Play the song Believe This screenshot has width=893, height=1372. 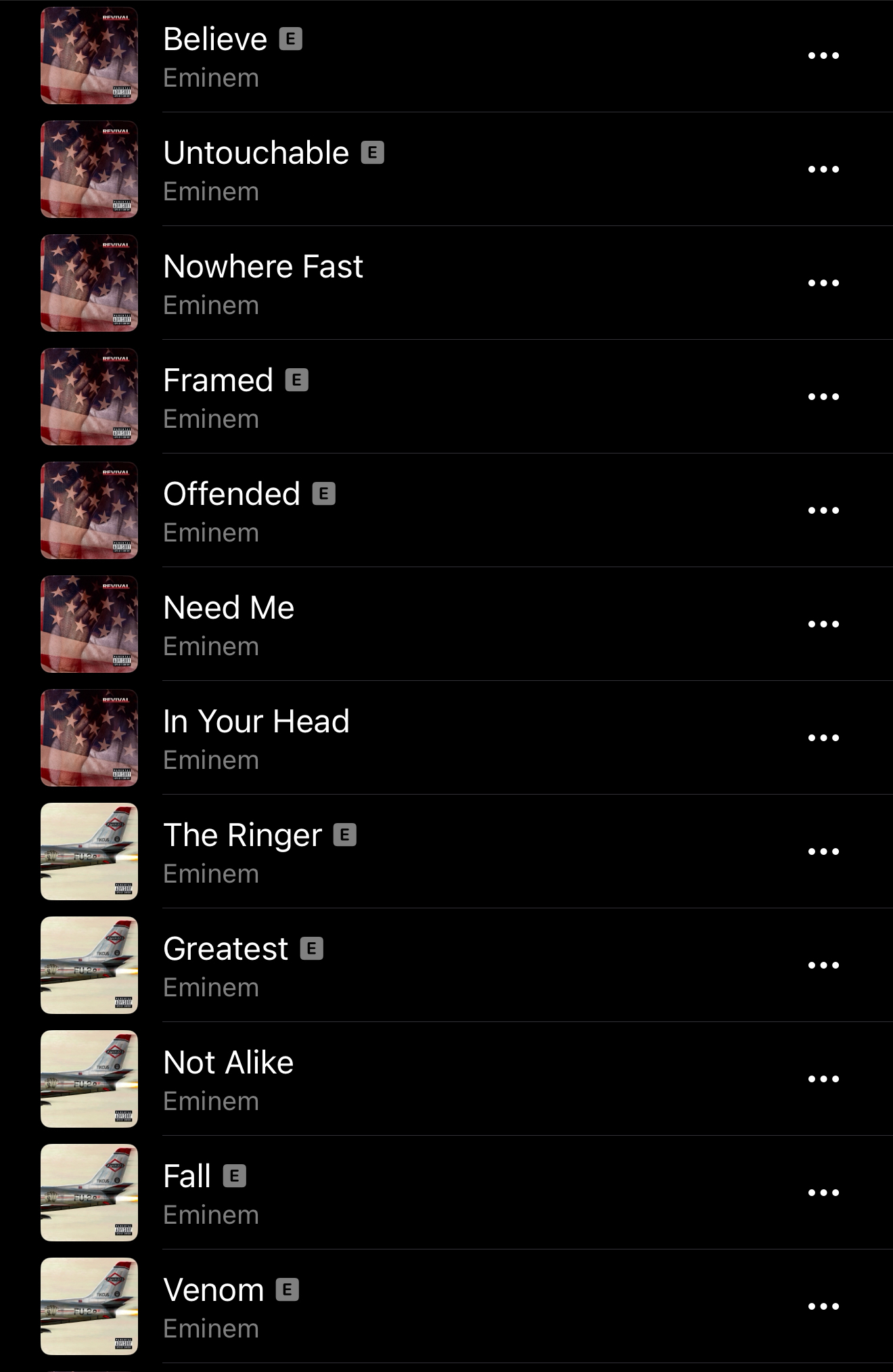[x=215, y=39]
